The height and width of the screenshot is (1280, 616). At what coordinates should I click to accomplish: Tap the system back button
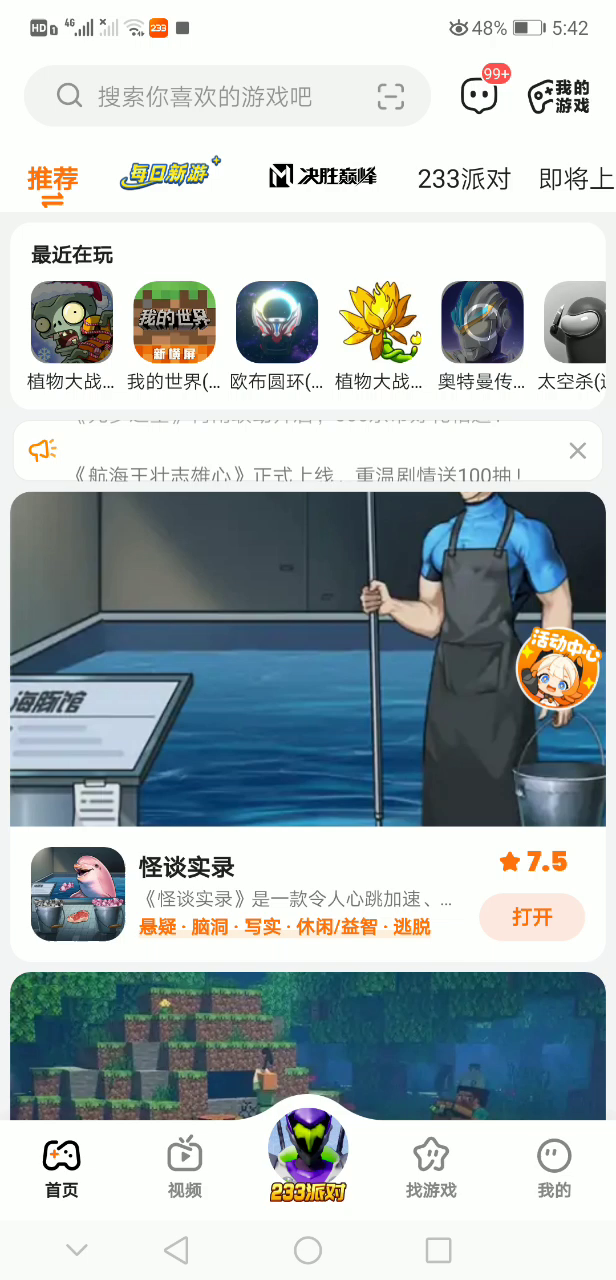tap(177, 1249)
